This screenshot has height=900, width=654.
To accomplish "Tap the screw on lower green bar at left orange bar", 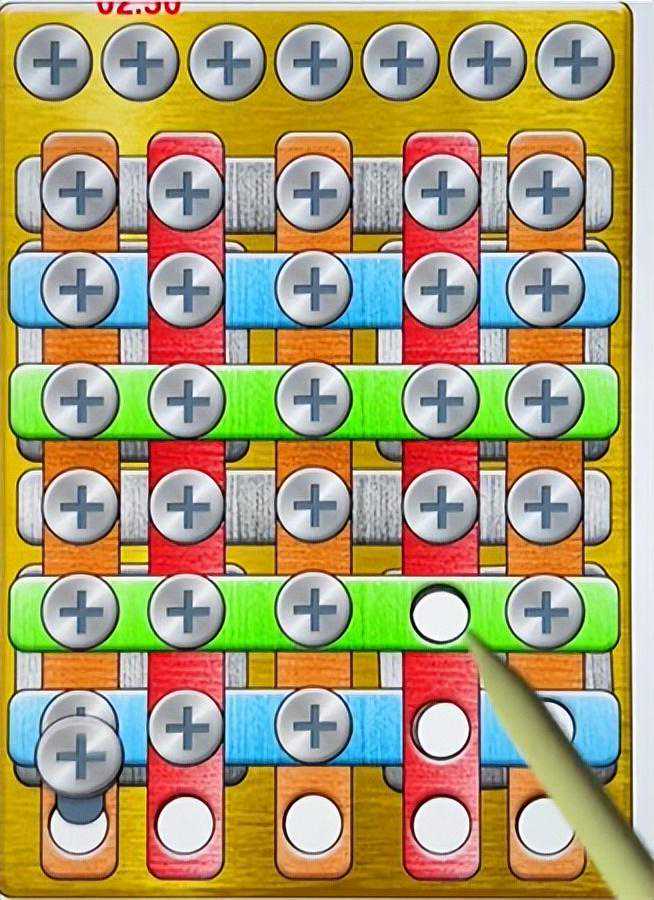I will [81, 611].
